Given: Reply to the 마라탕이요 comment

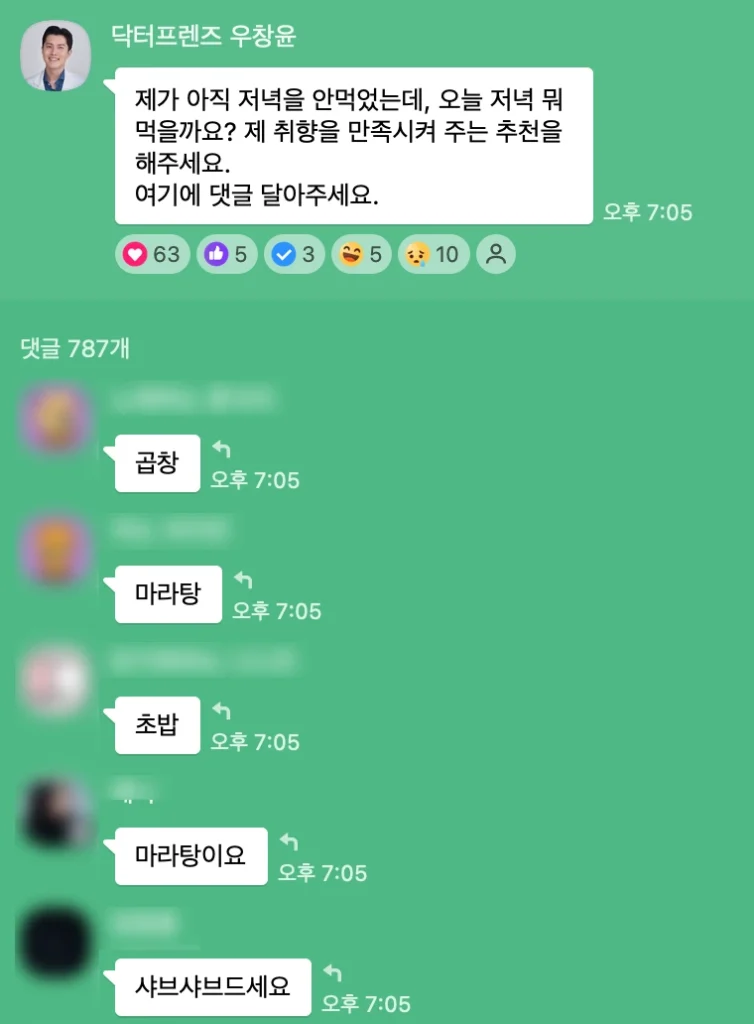Looking at the screenshot, I should point(289,842).
